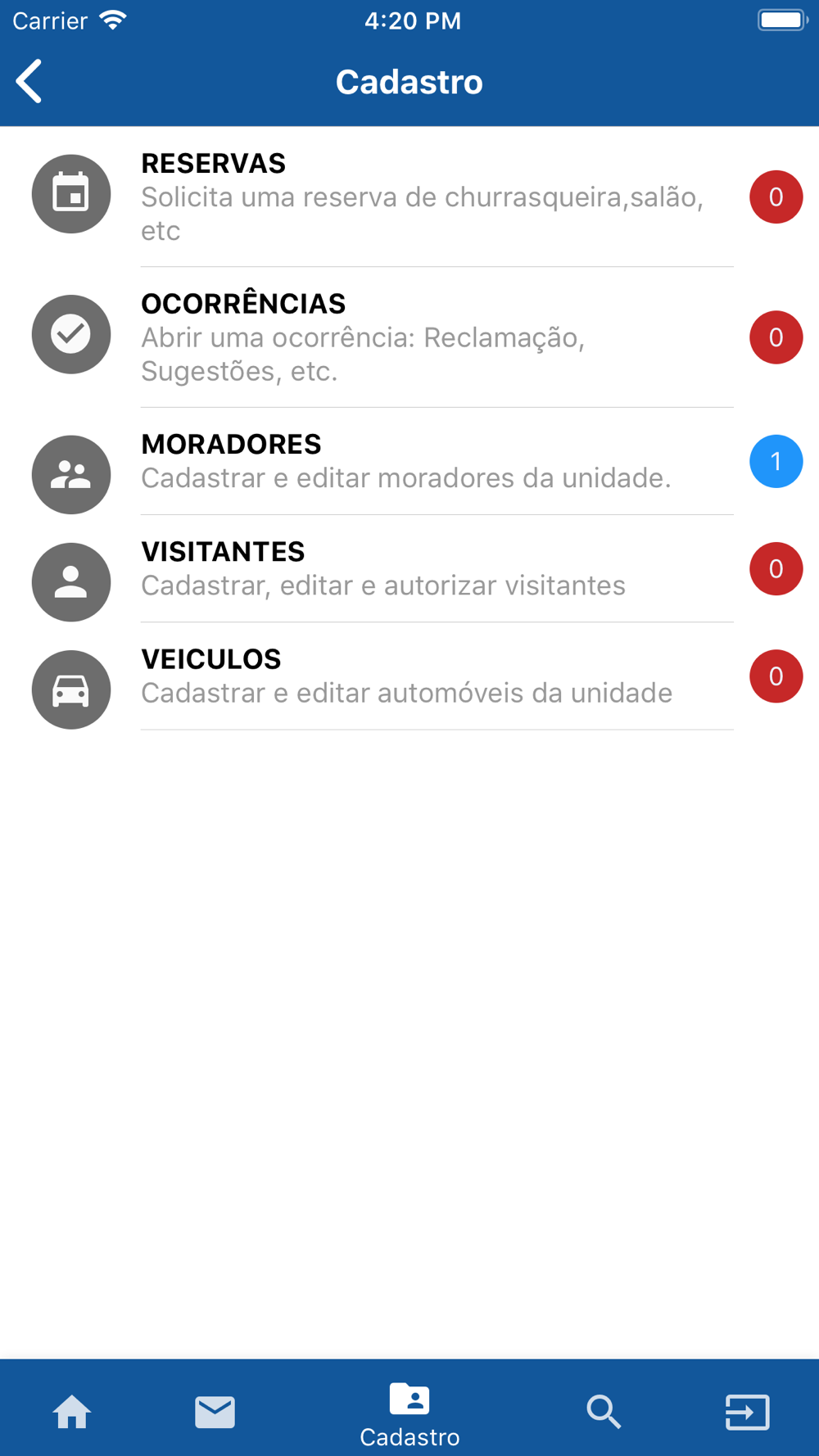Open the VEICULOS row
Screen dimensions: 819x1456
click(x=409, y=676)
